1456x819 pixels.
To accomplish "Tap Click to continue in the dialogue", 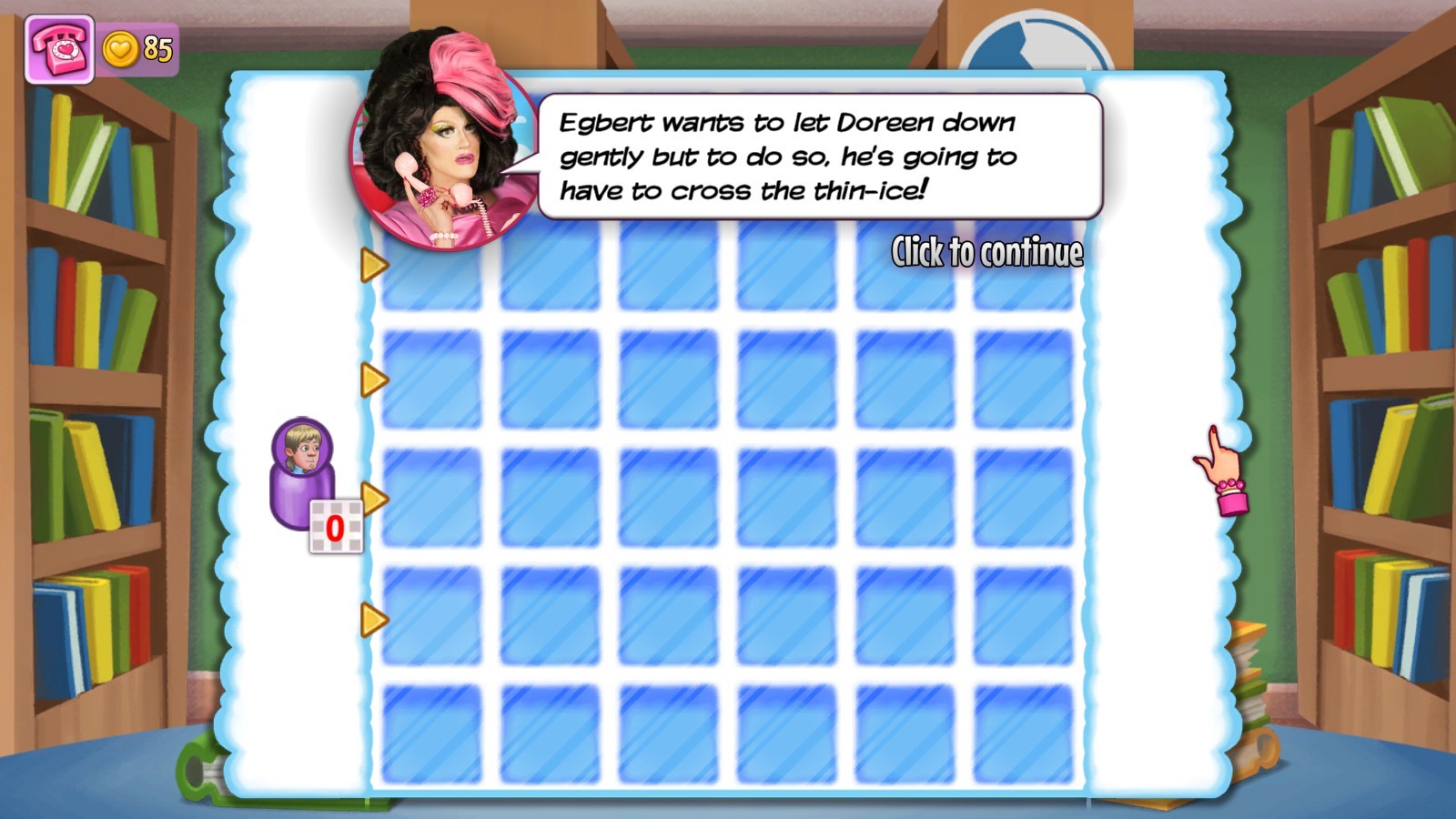I will 986,252.
